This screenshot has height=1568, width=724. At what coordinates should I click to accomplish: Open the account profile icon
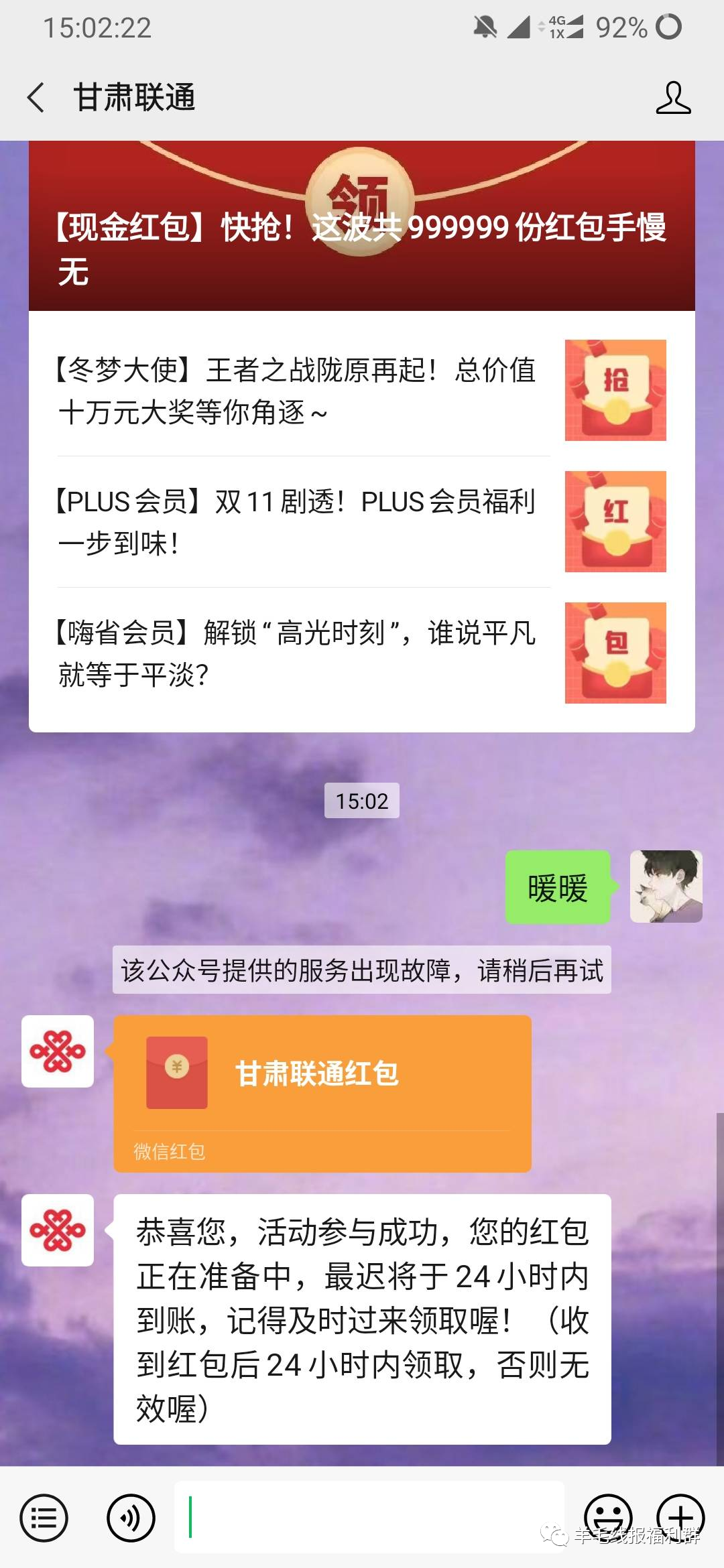click(x=672, y=98)
